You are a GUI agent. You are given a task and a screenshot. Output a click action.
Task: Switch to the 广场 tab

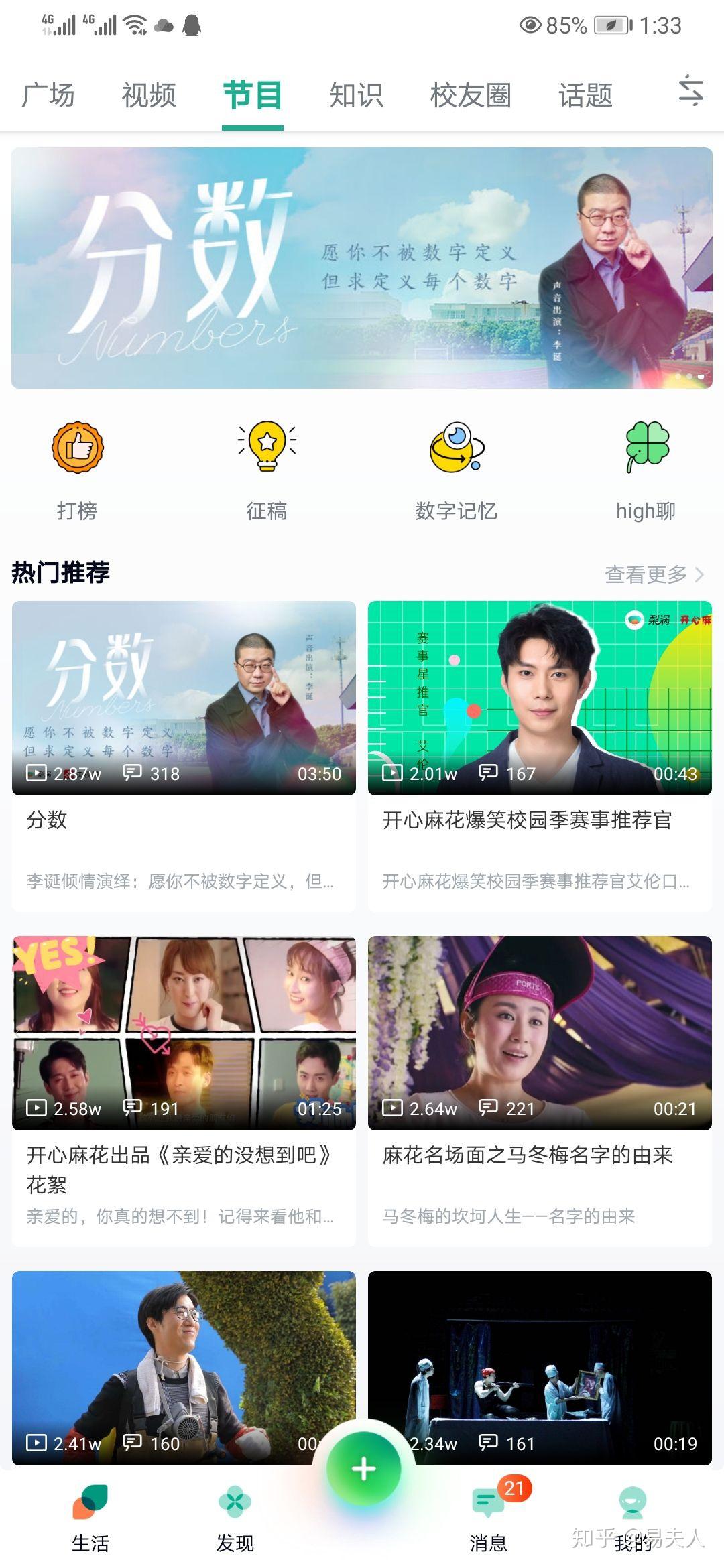(x=48, y=95)
